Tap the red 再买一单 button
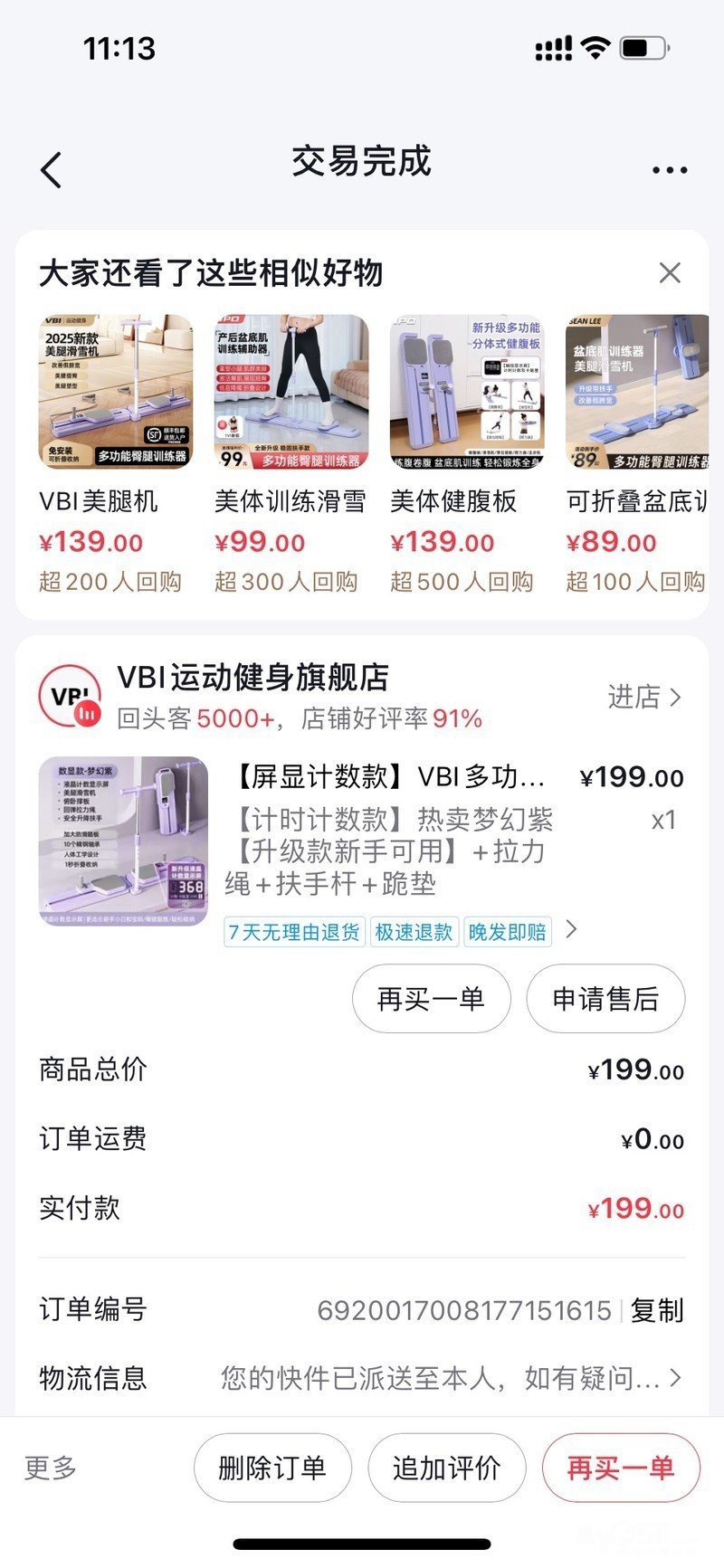Screen dimensions: 724x1568 [621, 1468]
